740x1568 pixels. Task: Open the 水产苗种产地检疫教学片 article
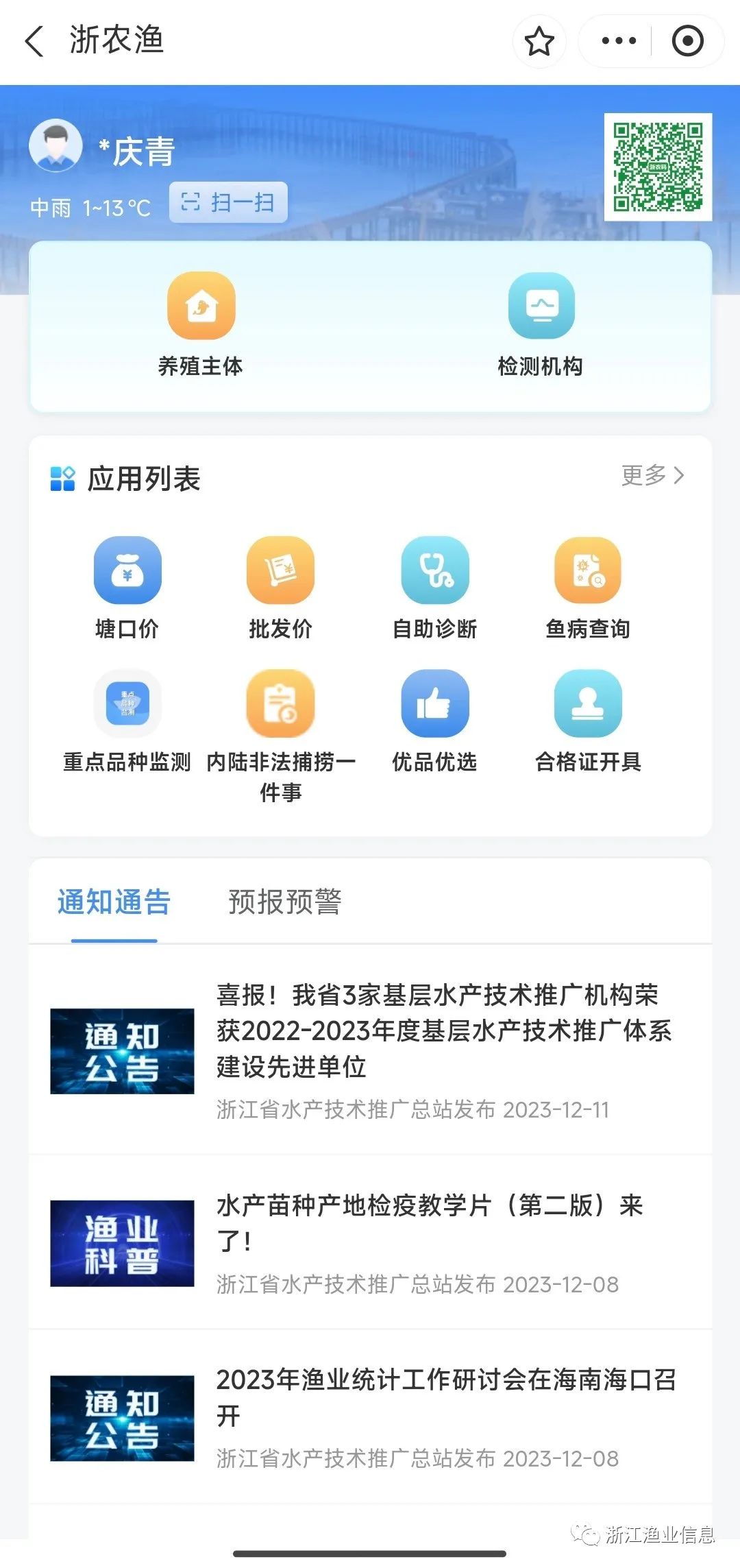[370, 1242]
